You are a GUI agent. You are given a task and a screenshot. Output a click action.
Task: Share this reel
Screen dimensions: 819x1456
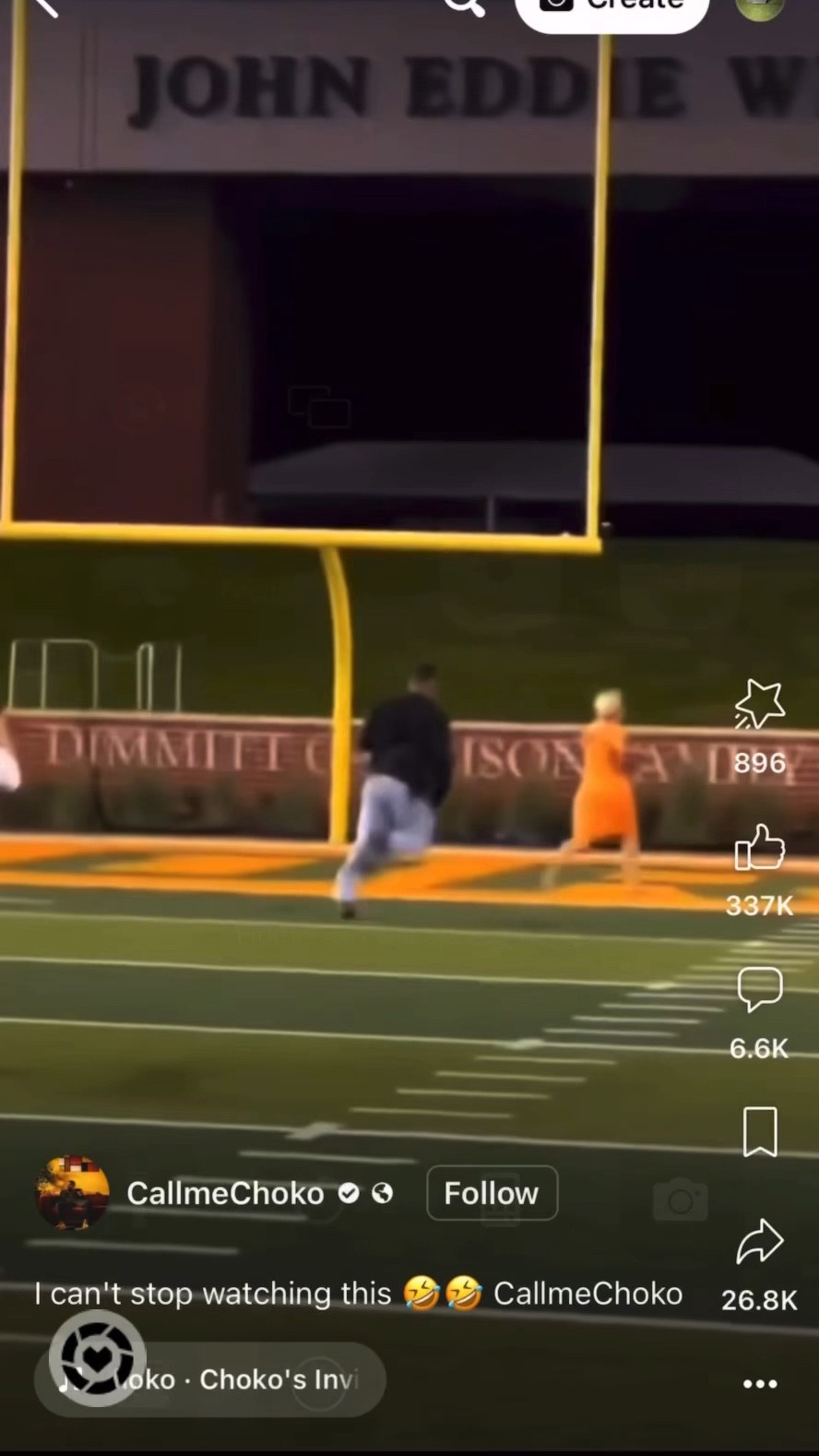point(759,1242)
